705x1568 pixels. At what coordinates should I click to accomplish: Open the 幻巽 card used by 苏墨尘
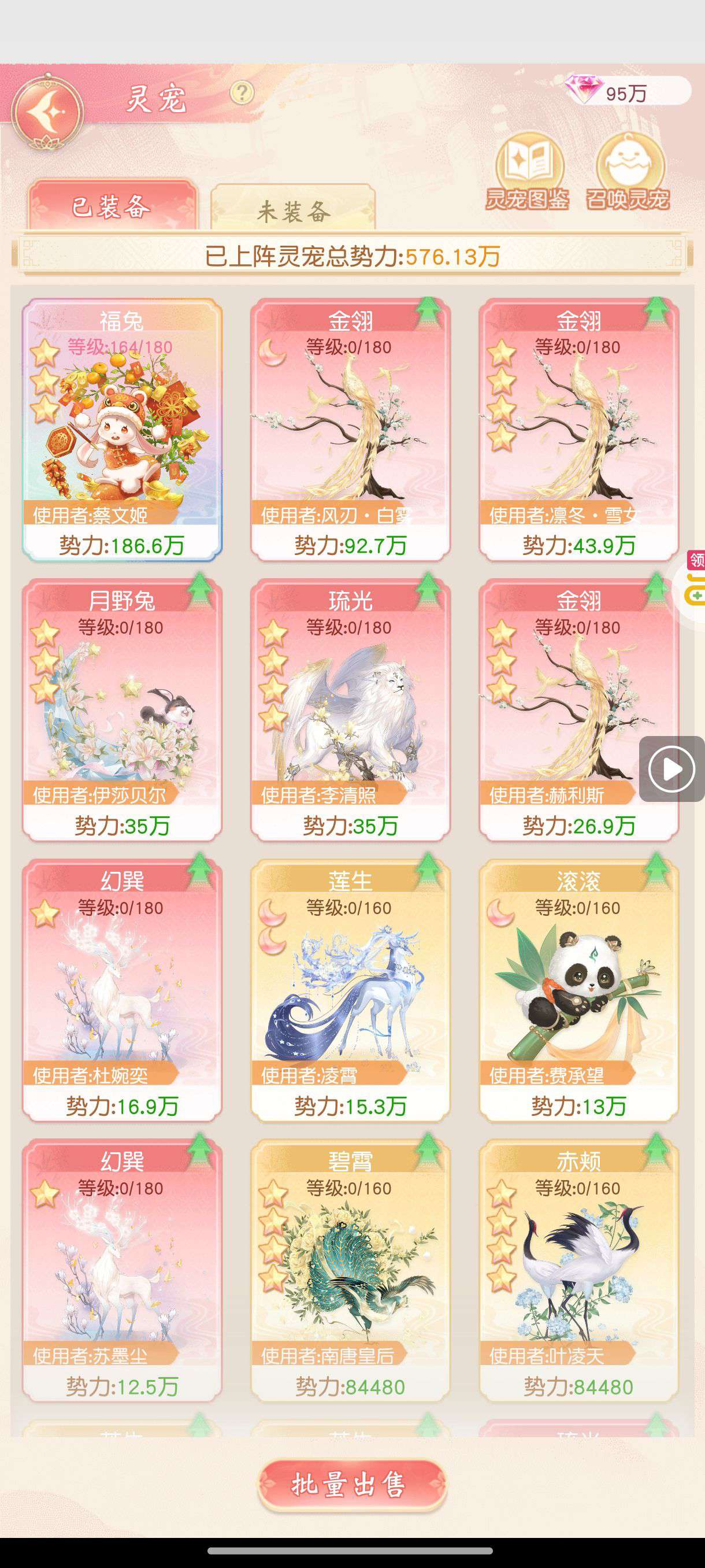(122, 1269)
